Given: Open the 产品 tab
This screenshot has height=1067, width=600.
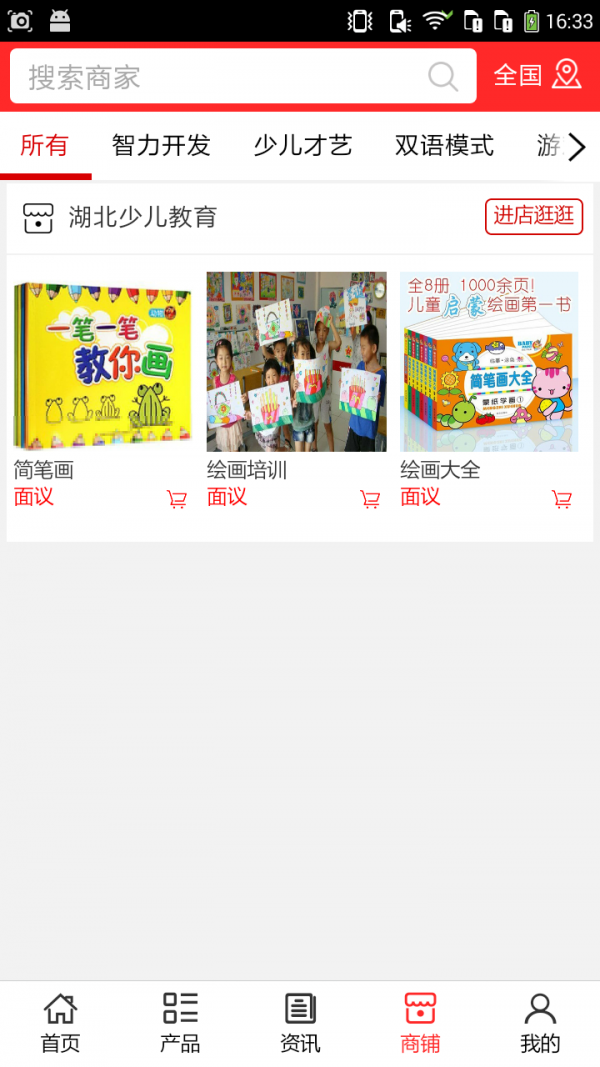Looking at the screenshot, I should [180, 1023].
